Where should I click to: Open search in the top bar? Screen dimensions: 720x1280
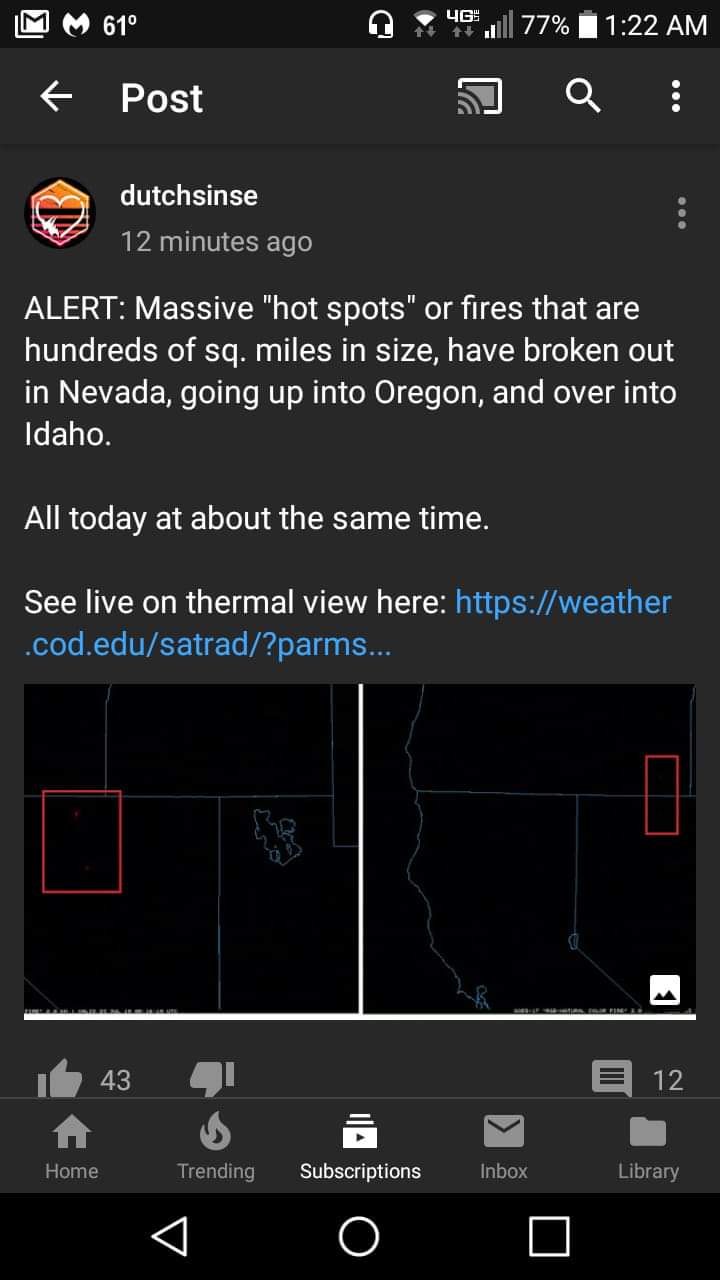pos(583,97)
